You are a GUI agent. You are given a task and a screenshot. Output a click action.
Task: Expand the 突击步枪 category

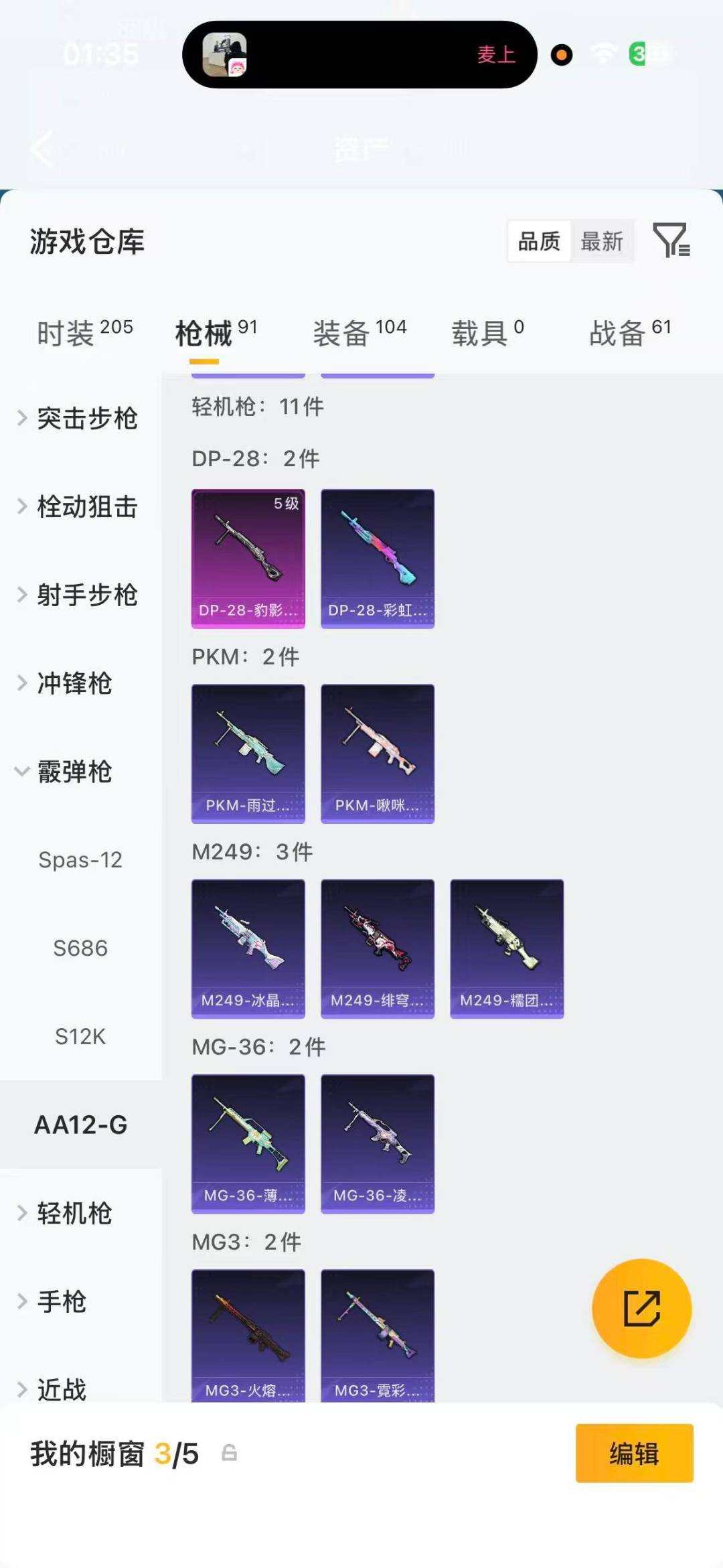pyautogui.click(x=87, y=419)
